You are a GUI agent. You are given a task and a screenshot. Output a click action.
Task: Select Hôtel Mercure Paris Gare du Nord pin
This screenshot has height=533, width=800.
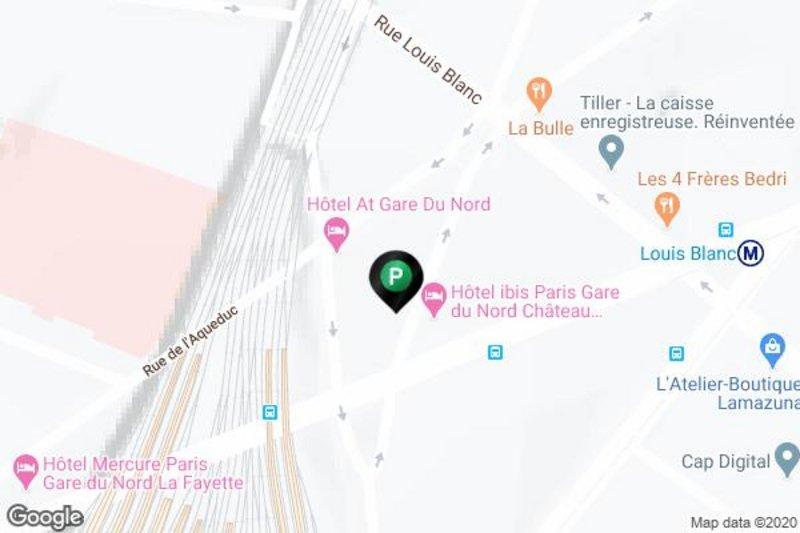coord(25,466)
